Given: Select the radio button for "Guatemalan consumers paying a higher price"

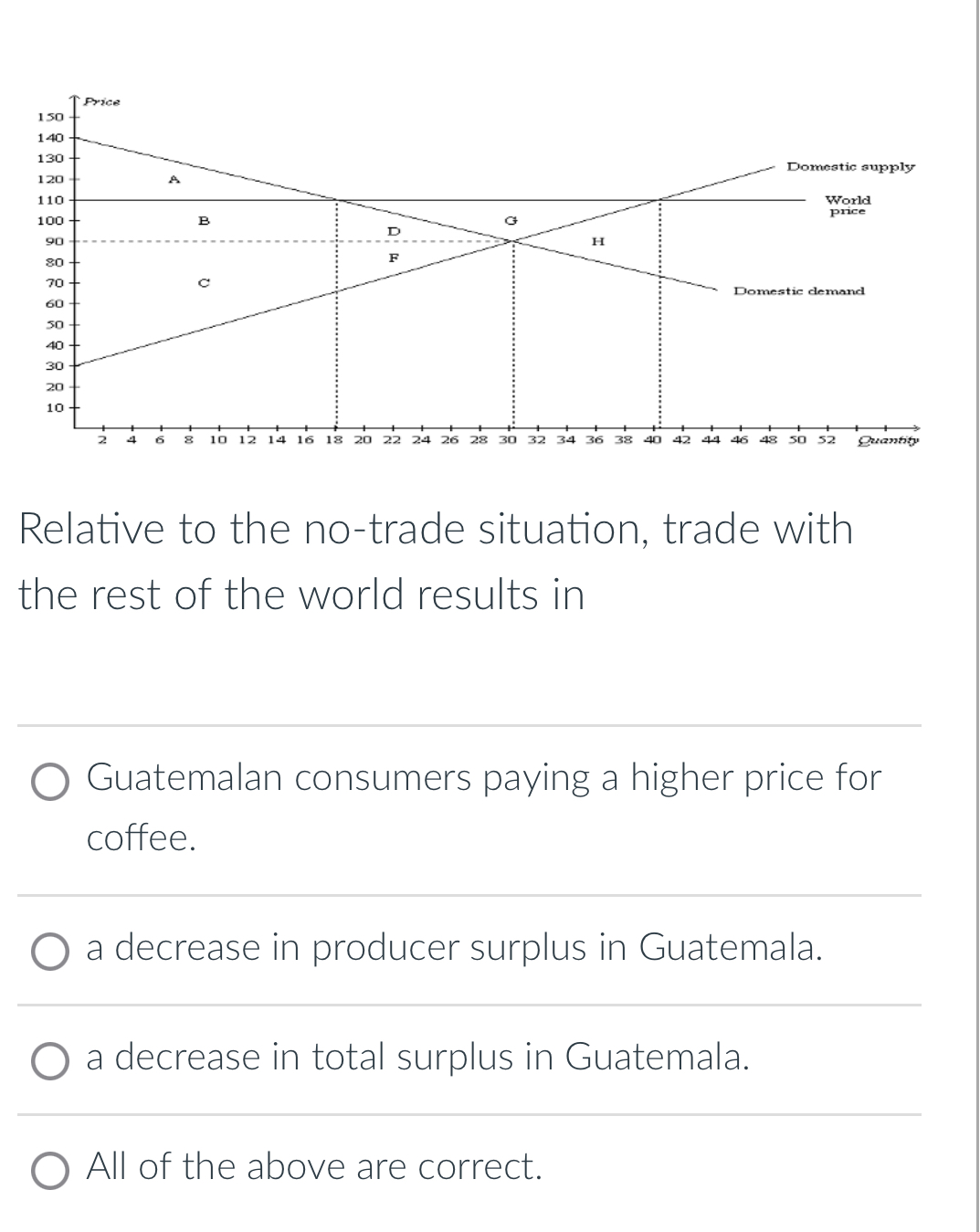Looking at the screenshot, I should coord(49,781).
